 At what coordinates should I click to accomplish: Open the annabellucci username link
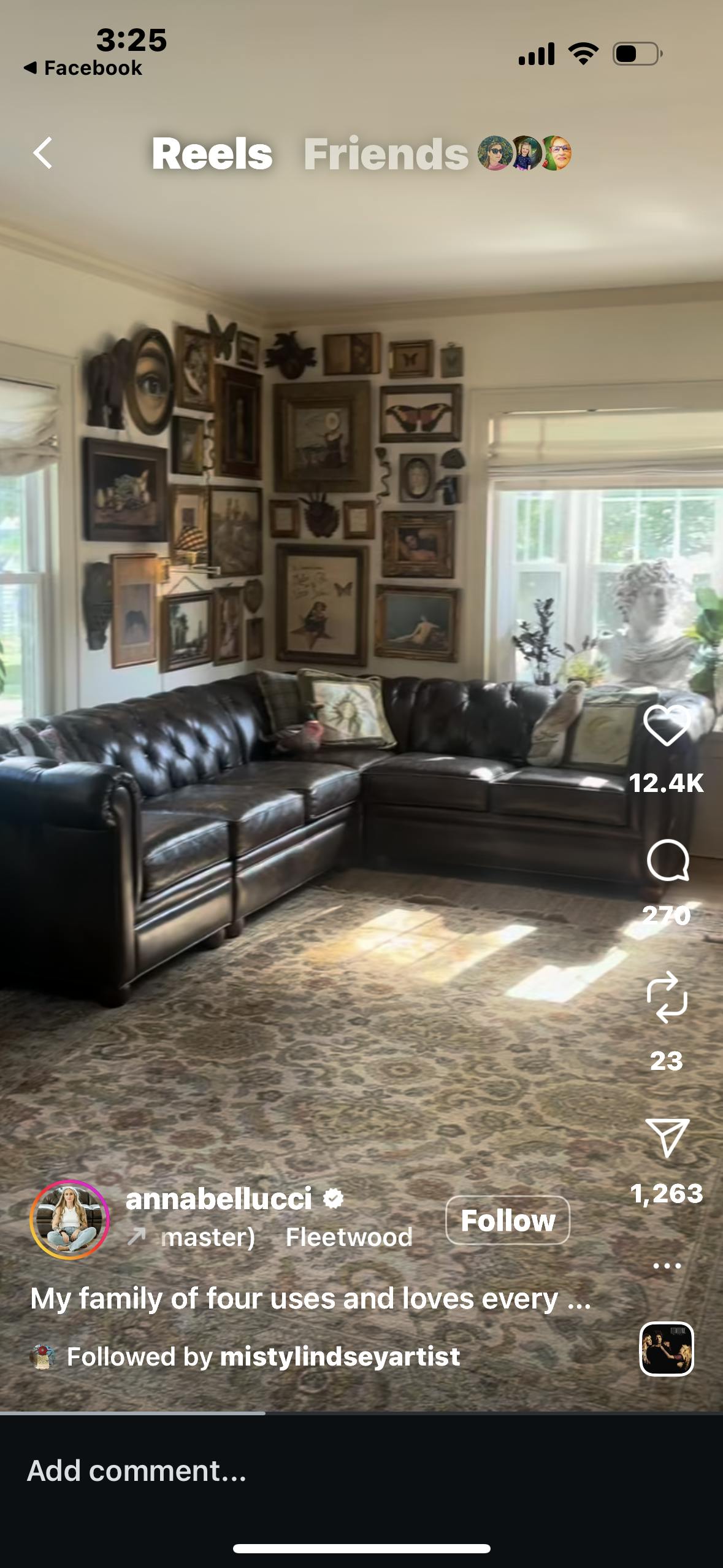pos(219,1199)
